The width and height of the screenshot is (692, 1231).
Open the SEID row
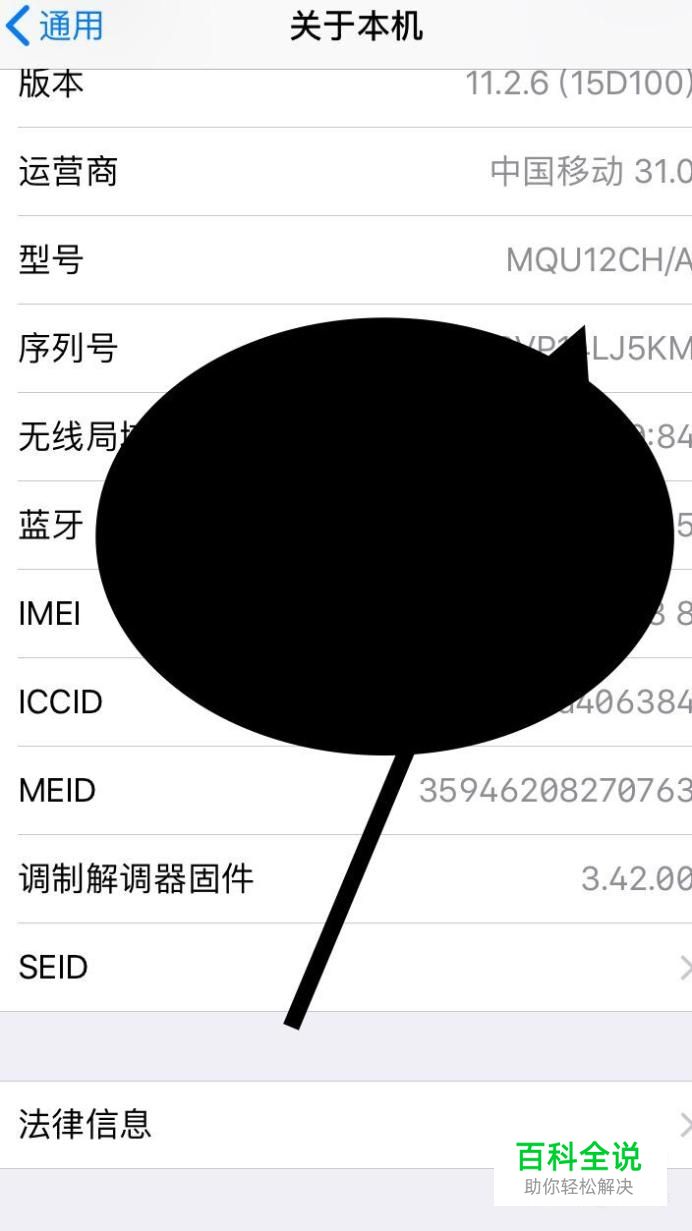pyautogui.click(x=346, y=967)
